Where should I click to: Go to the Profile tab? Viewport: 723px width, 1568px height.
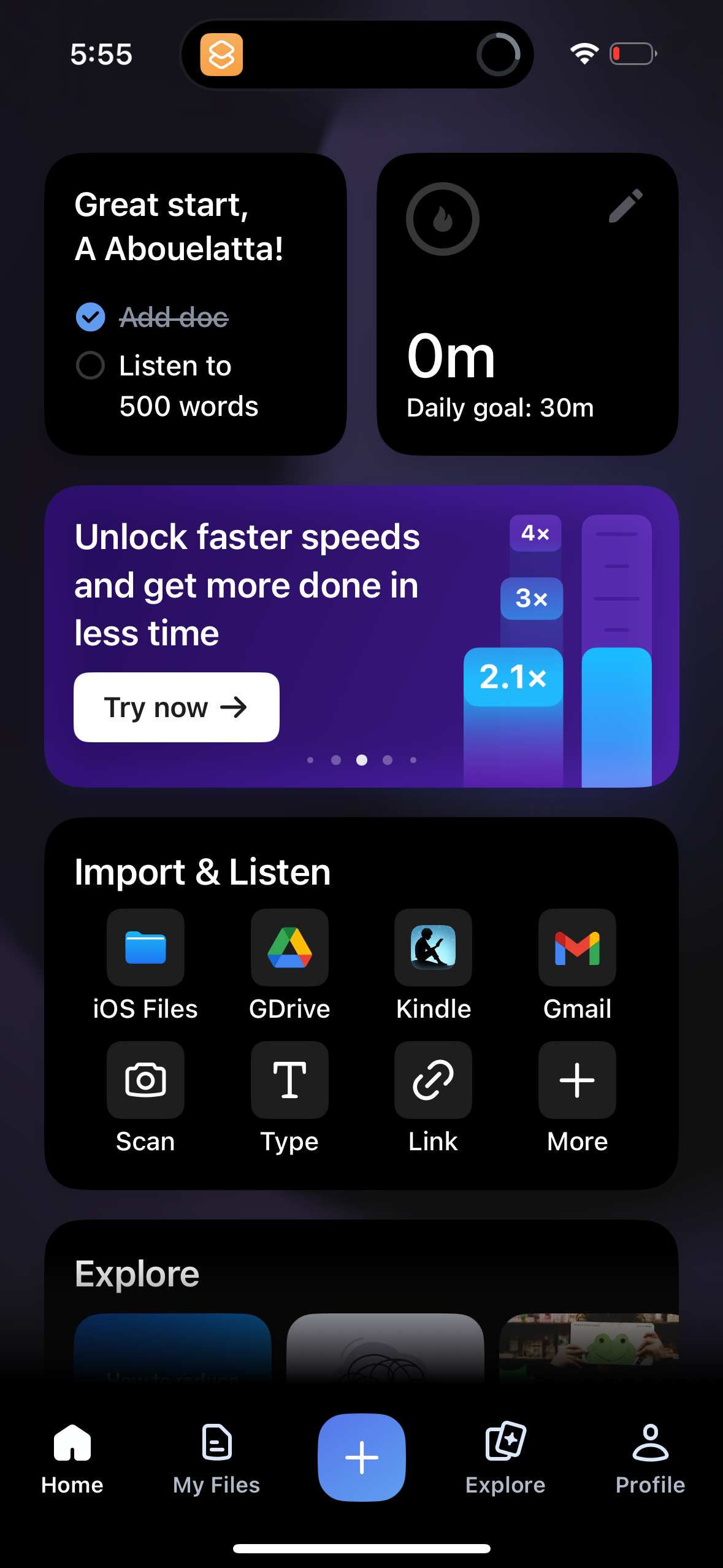coord(649,1466)
